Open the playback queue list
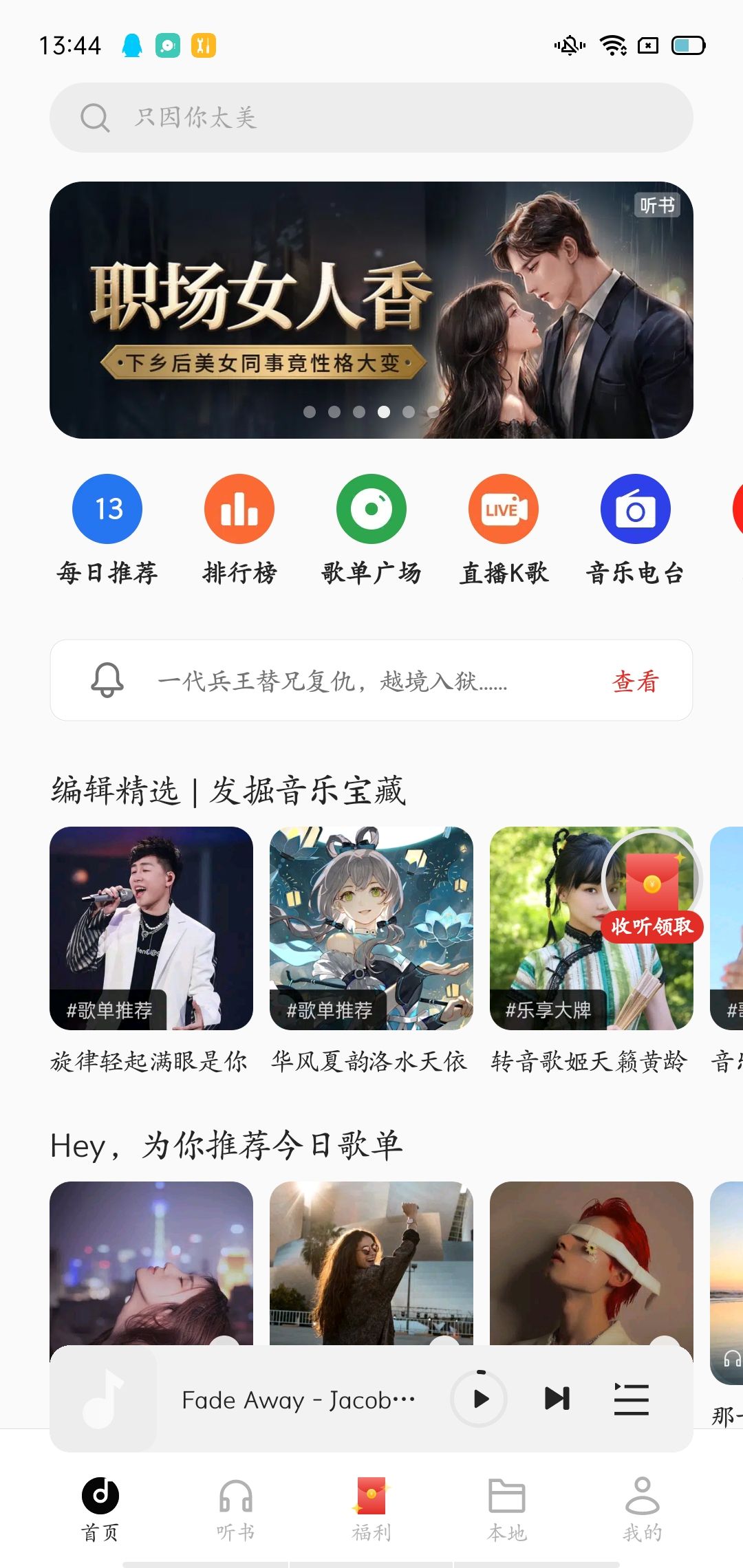The image size is (743, 1568). 631,1398
